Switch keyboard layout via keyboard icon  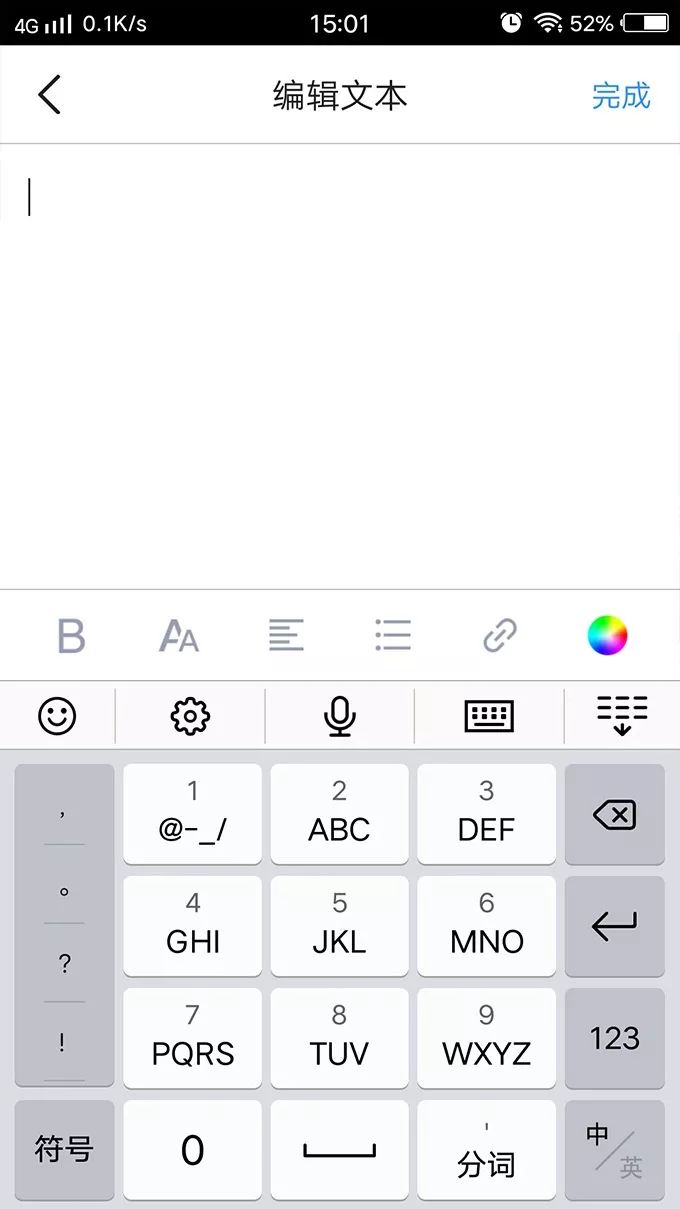pos(489,715)
